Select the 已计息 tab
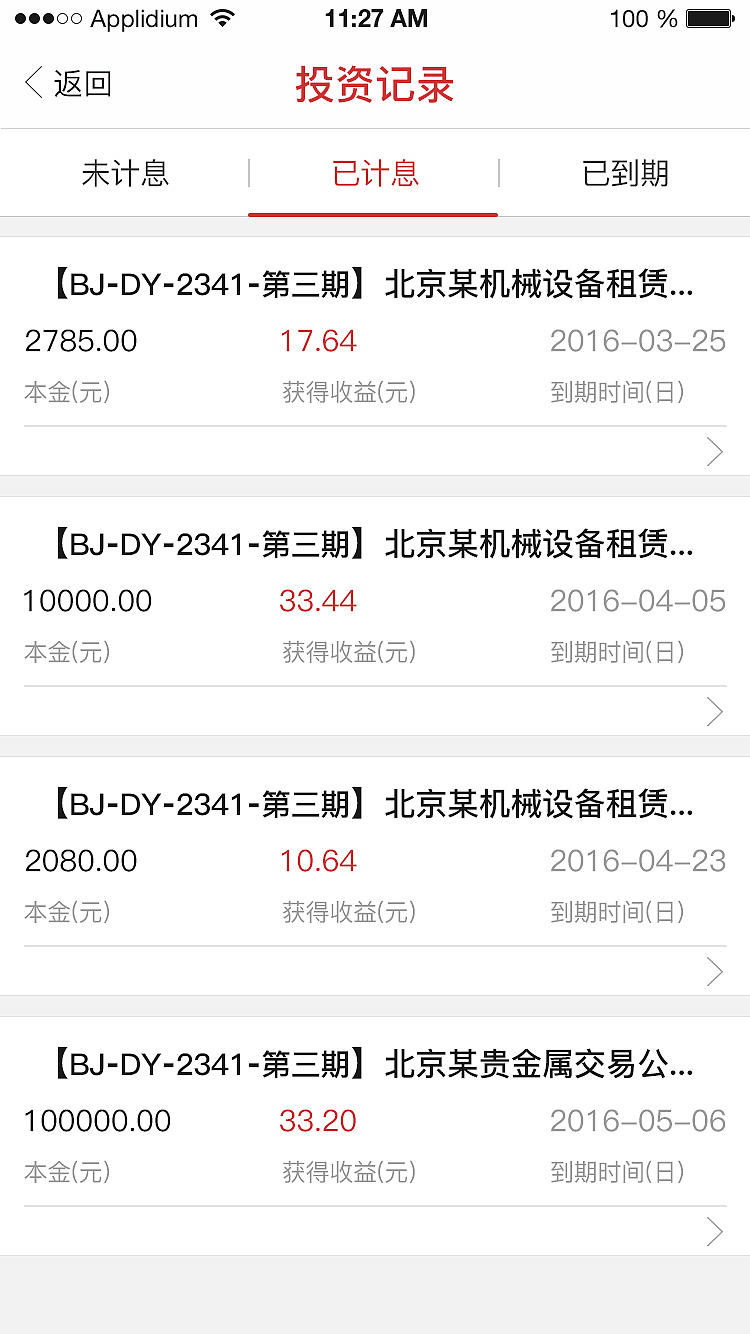This screenshot has width=750, height=1334. pos(375,174)
